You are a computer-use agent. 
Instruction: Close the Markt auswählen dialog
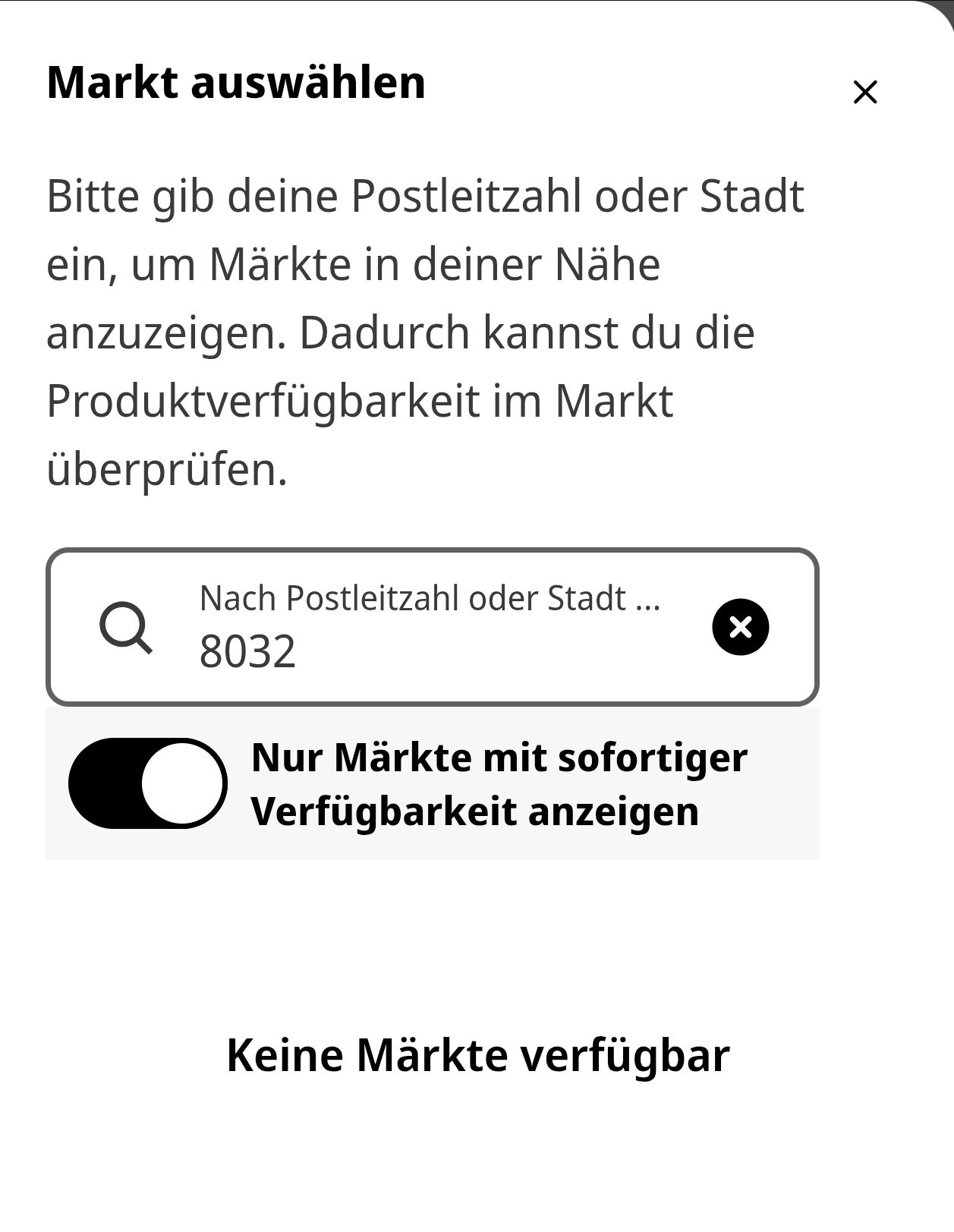pyautogui.click(x=864, y=92)
